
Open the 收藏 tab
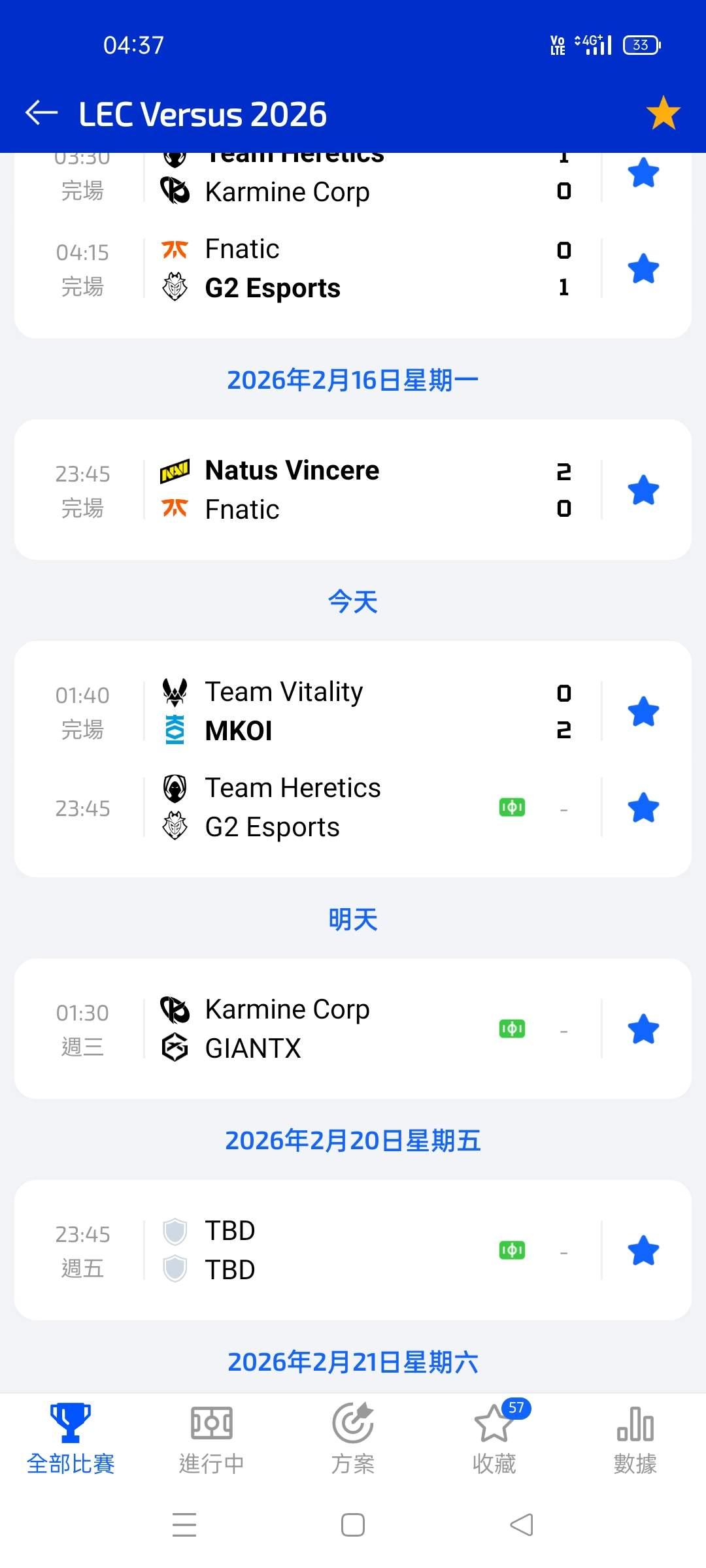[x=494, y=1439]
